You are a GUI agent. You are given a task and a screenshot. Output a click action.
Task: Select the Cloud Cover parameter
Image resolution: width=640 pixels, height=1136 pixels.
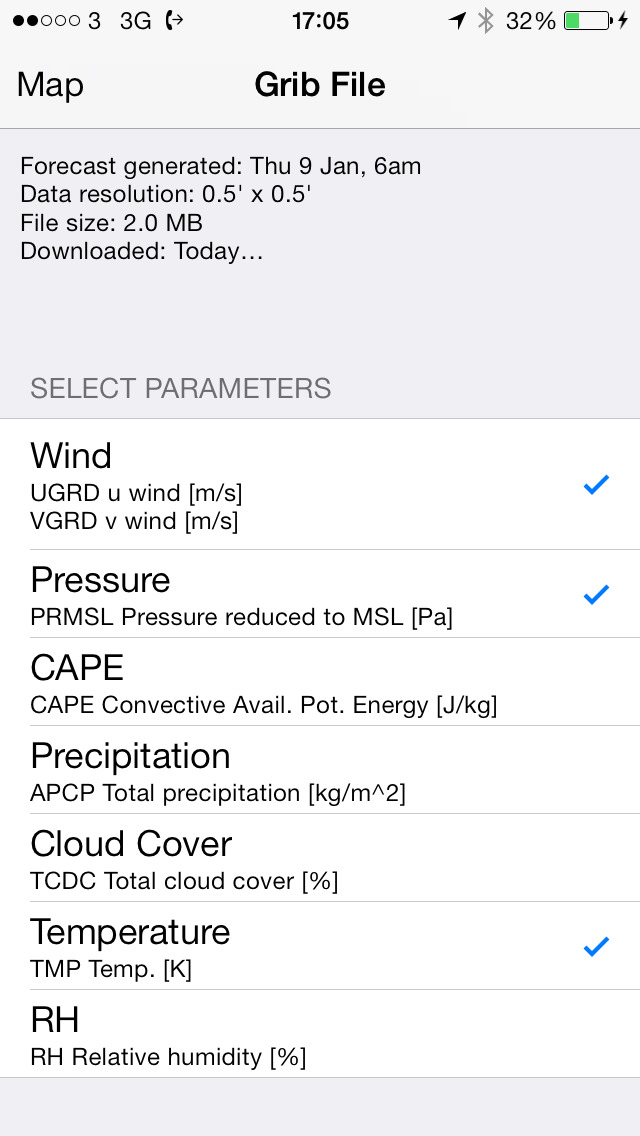coord(320,858)
